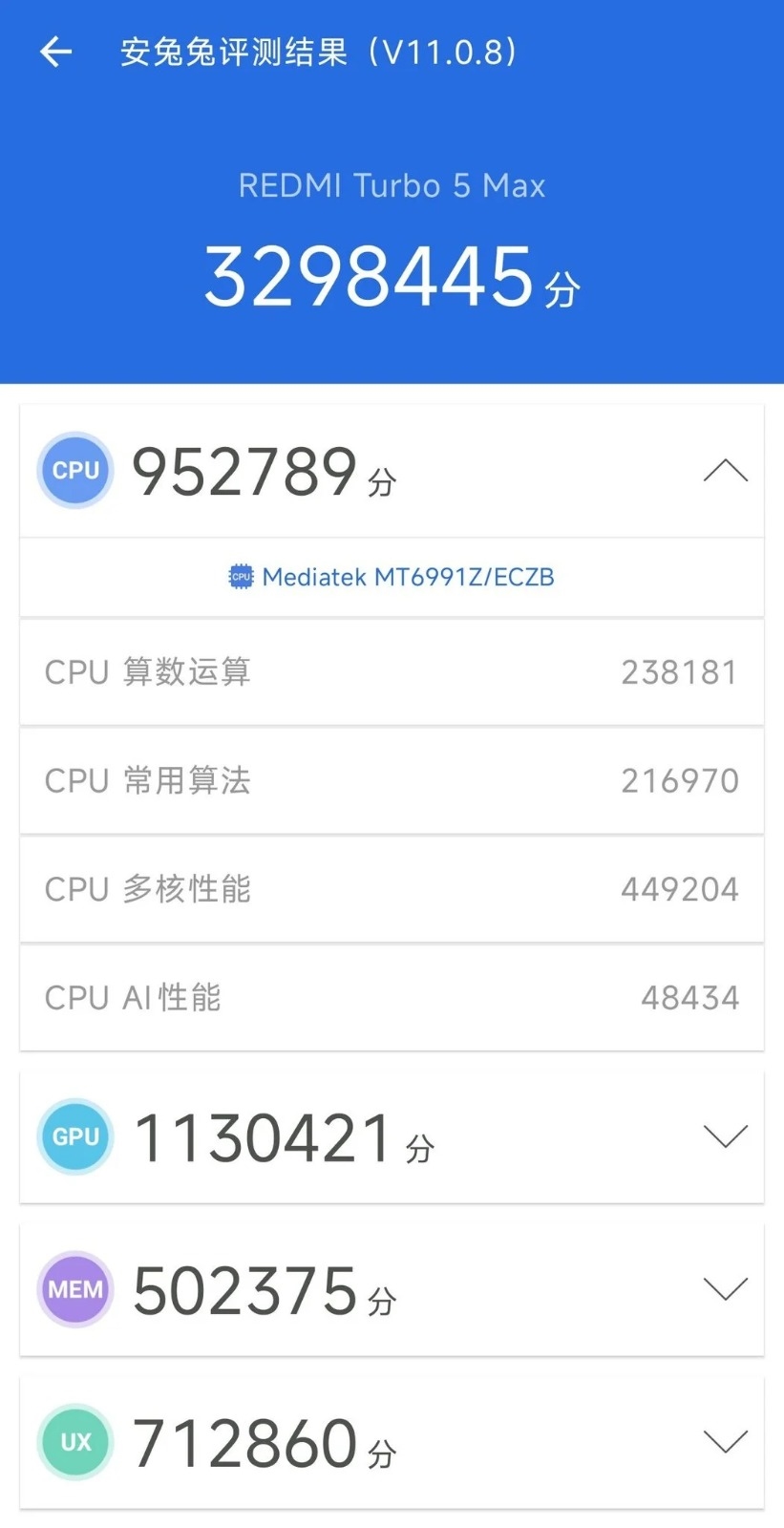Click the blue CPU chip glyph beside Mediatek
This screenshot has width=784, height=1528.
pyautogui.click(x=241, y=577)
